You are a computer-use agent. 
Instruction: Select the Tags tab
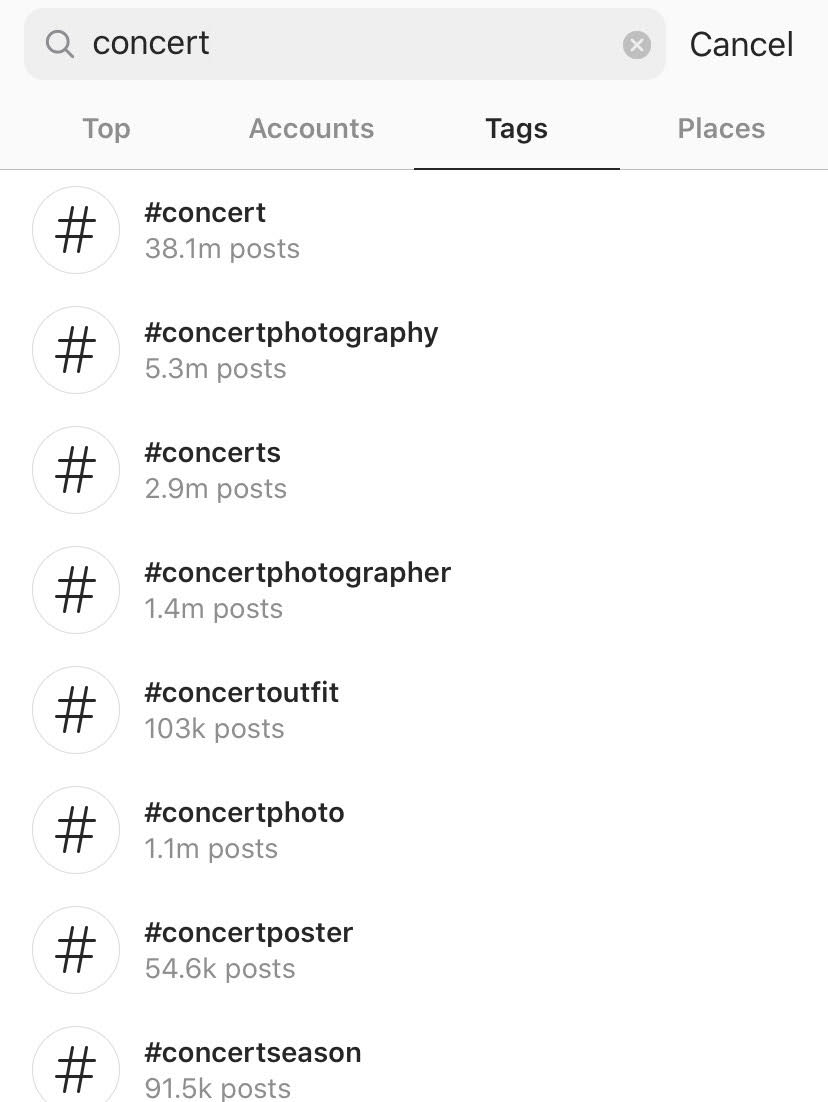point(516,129)
